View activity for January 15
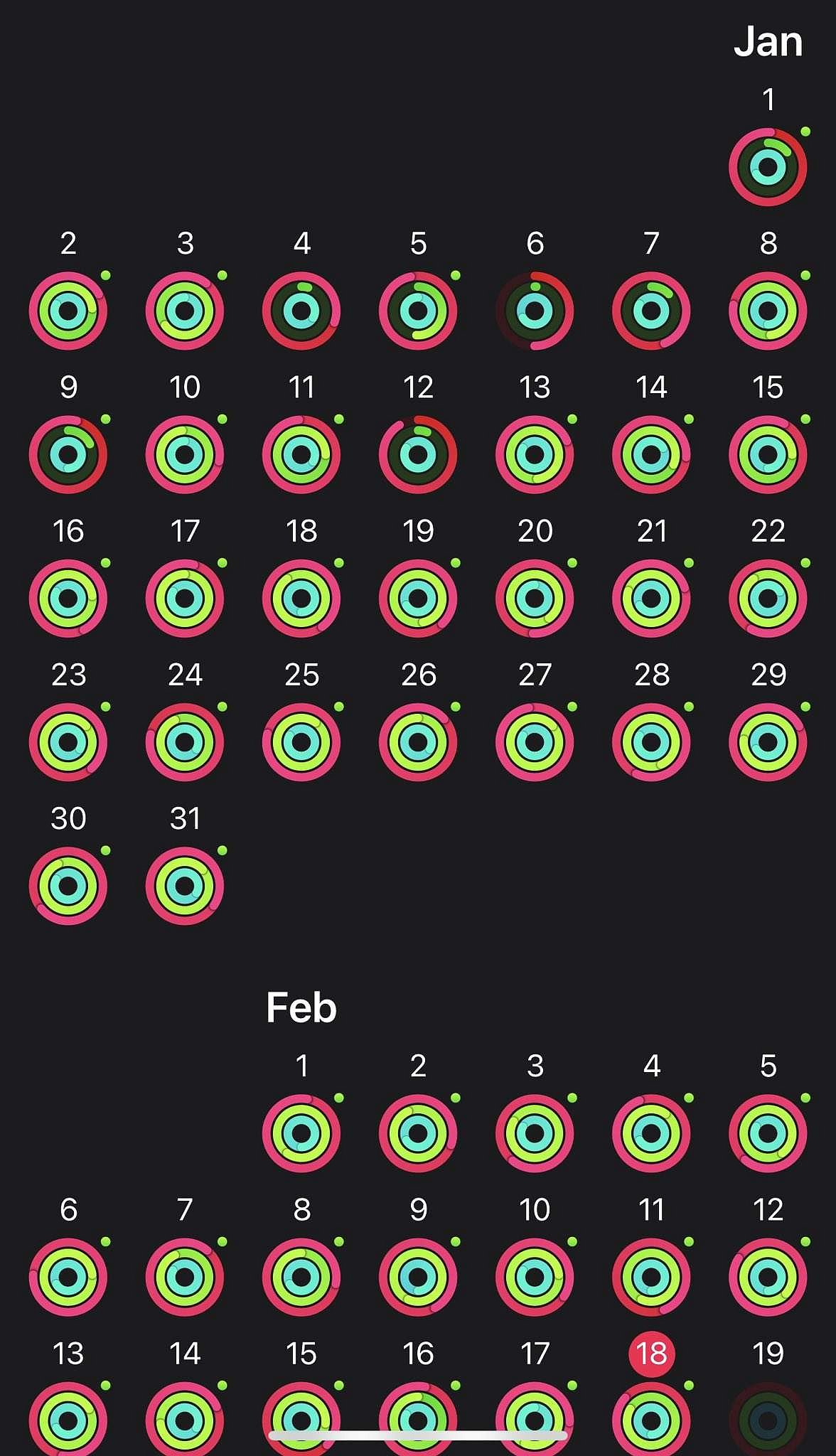The height and width of the screenshot is (1456, 836). point(768,454)
